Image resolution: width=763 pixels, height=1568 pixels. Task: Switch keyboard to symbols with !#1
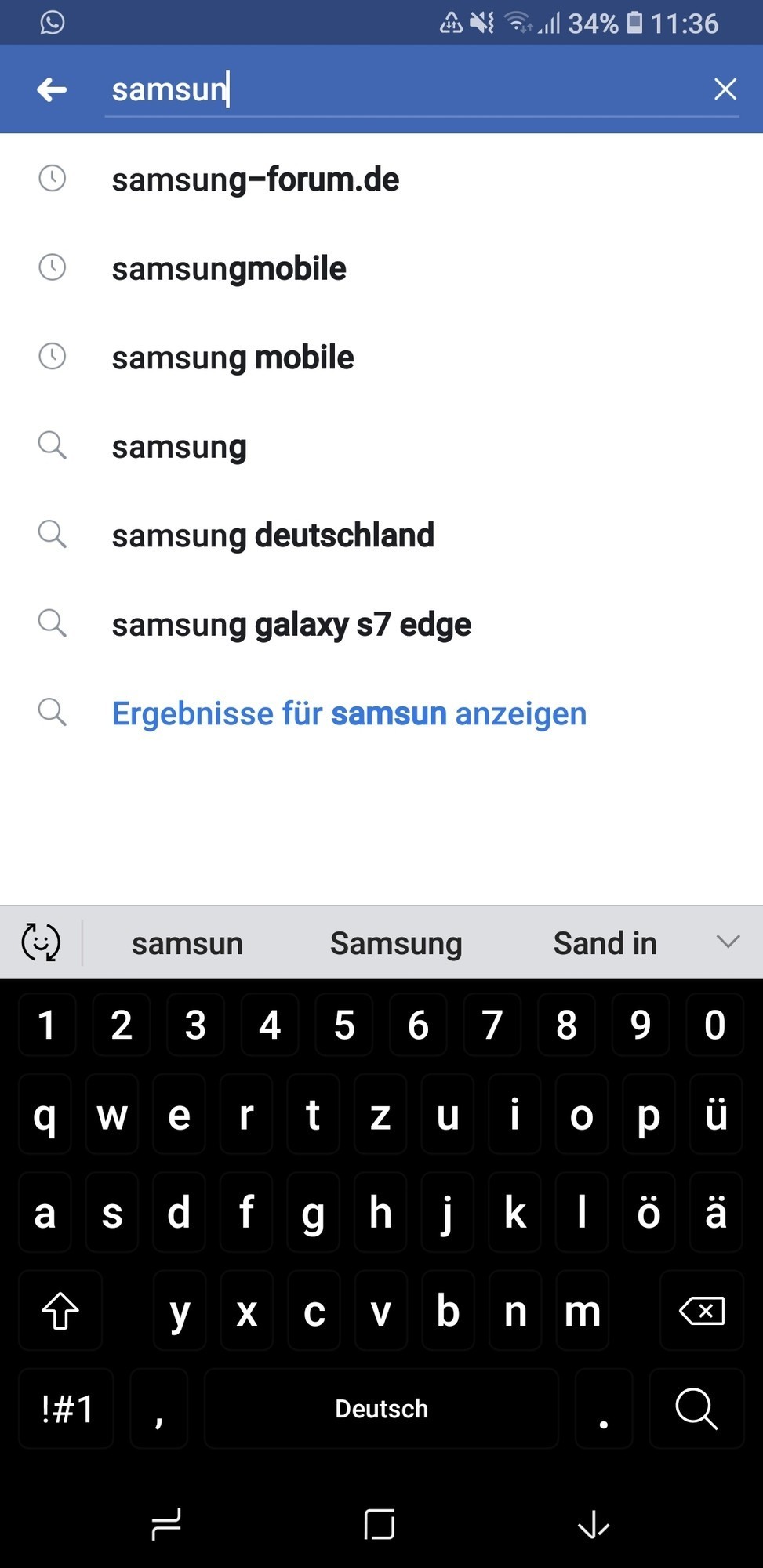pyautogui.click(x=67, y=1409)
